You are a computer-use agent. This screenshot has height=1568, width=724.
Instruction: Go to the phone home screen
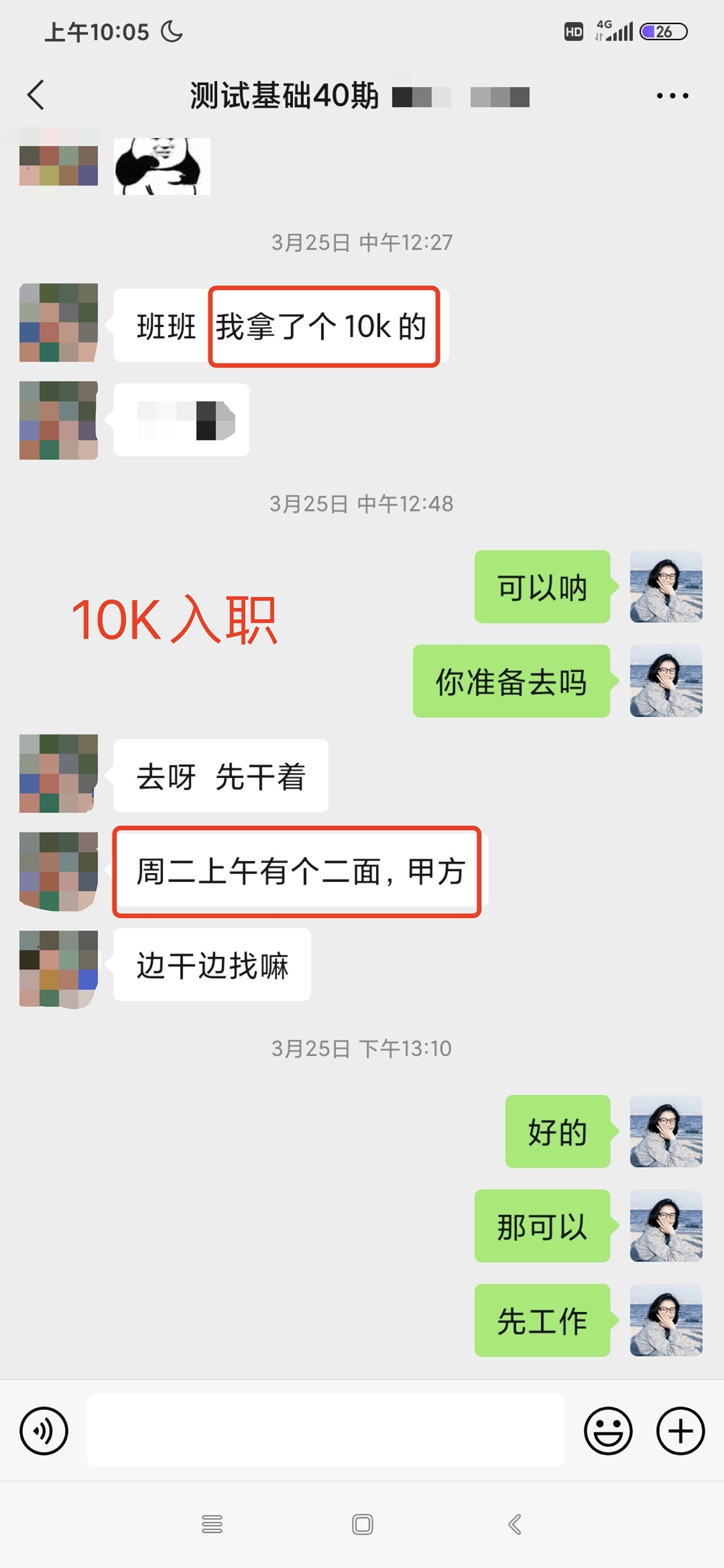(362, 1524)
